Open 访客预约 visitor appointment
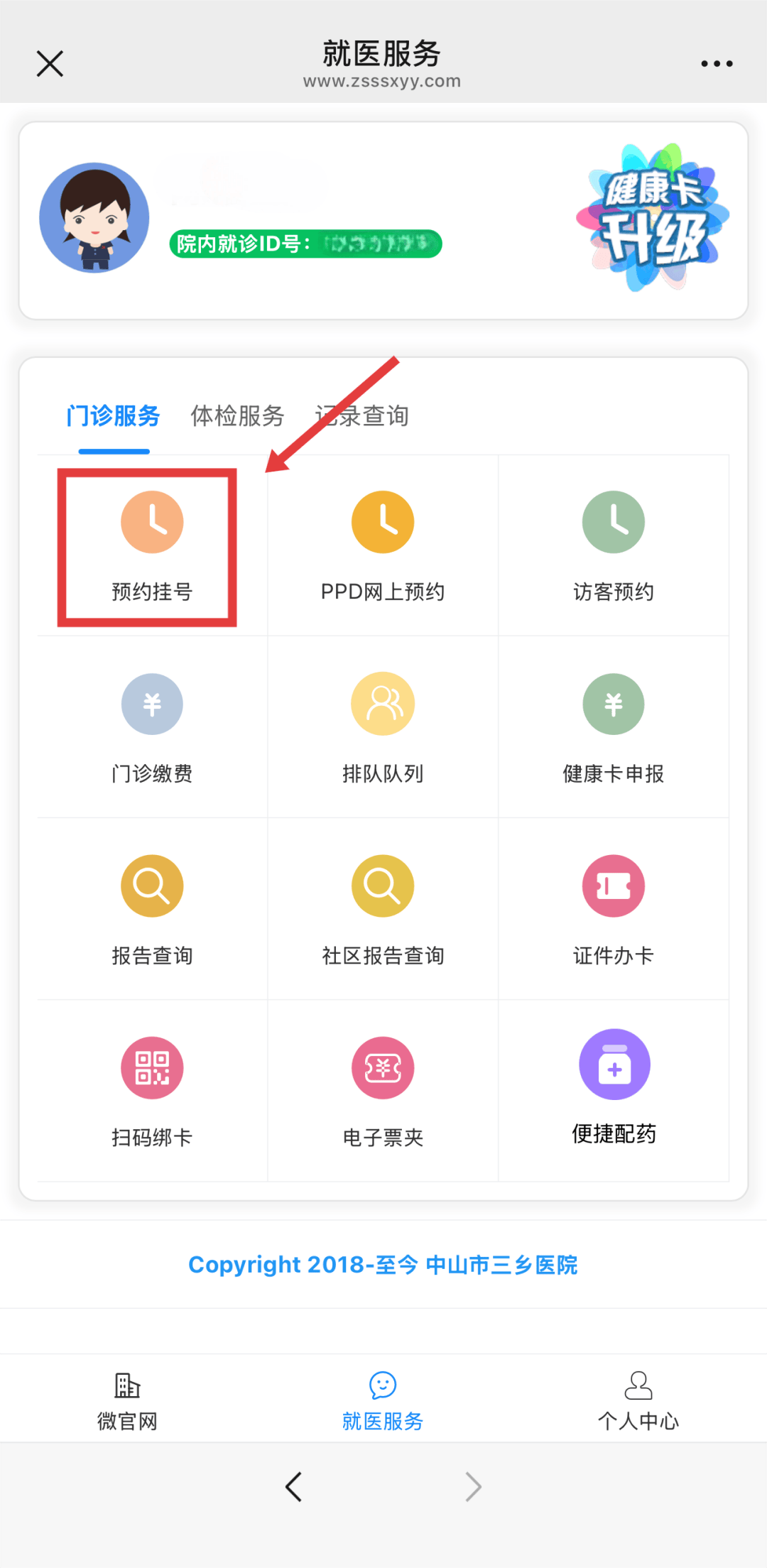The image size is (767, 1568). (x=614, y=543)
